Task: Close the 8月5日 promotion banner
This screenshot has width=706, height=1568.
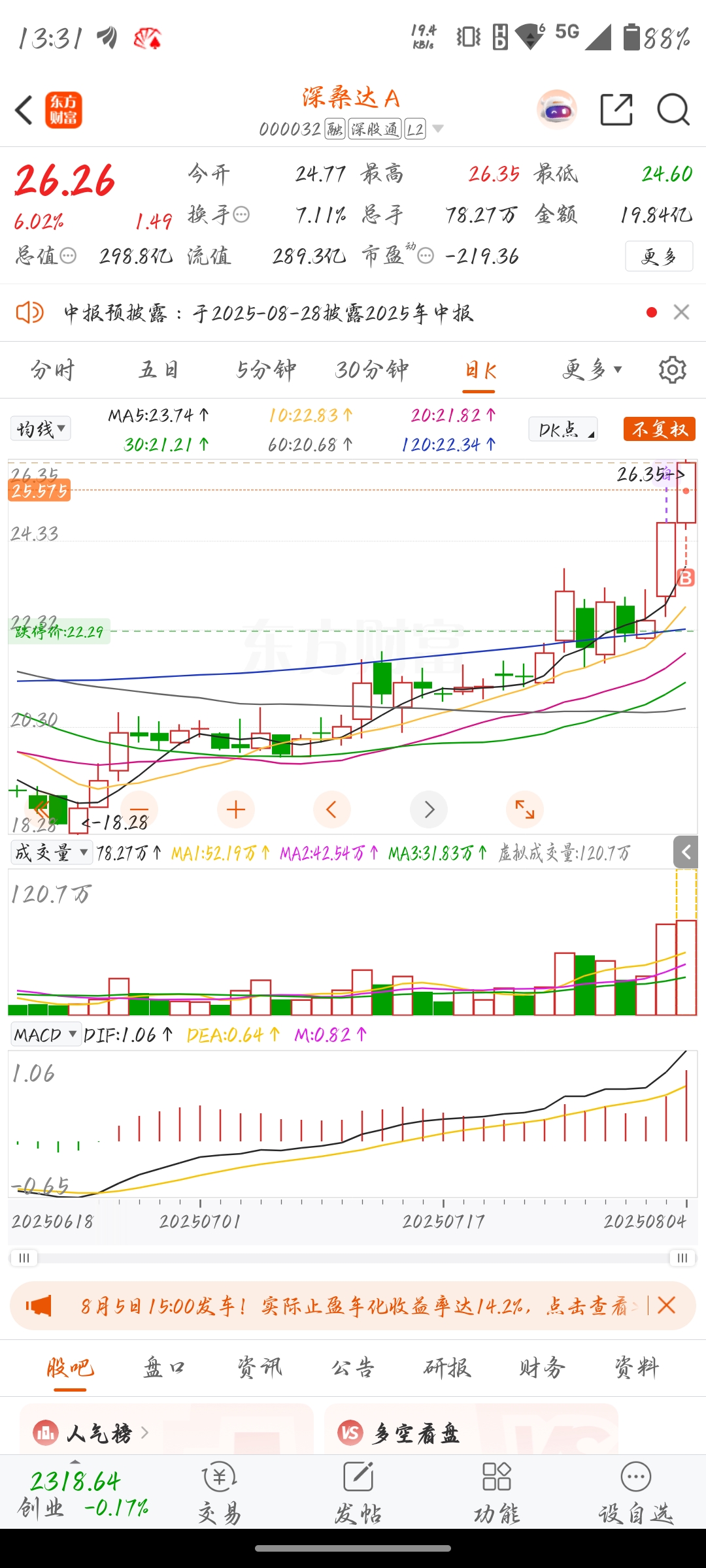Action: tap(667, 1306)
